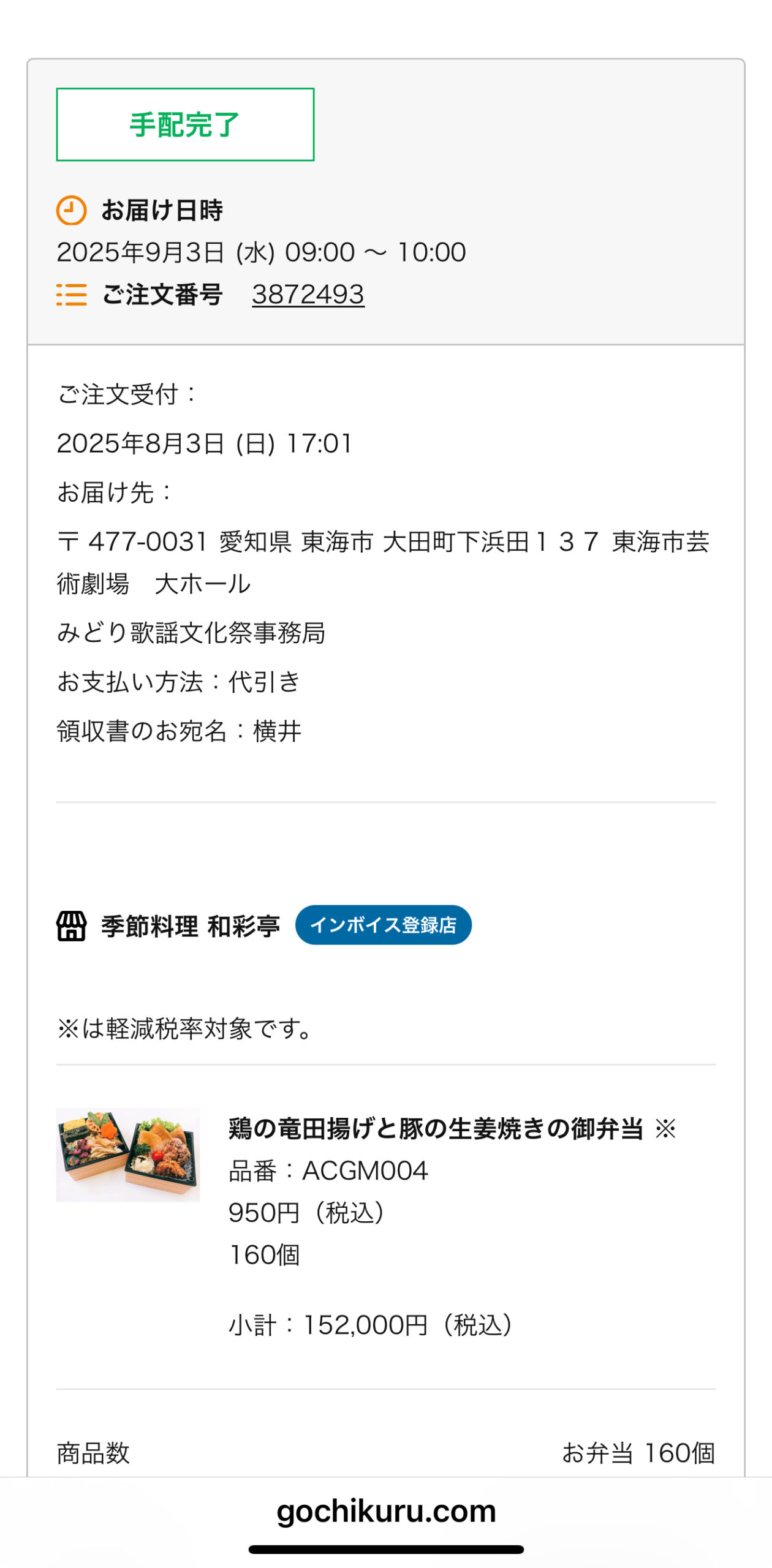This screenshot has height=1568, width=772.
Task: Open order number 3872493 link
Action: point(308,295)
